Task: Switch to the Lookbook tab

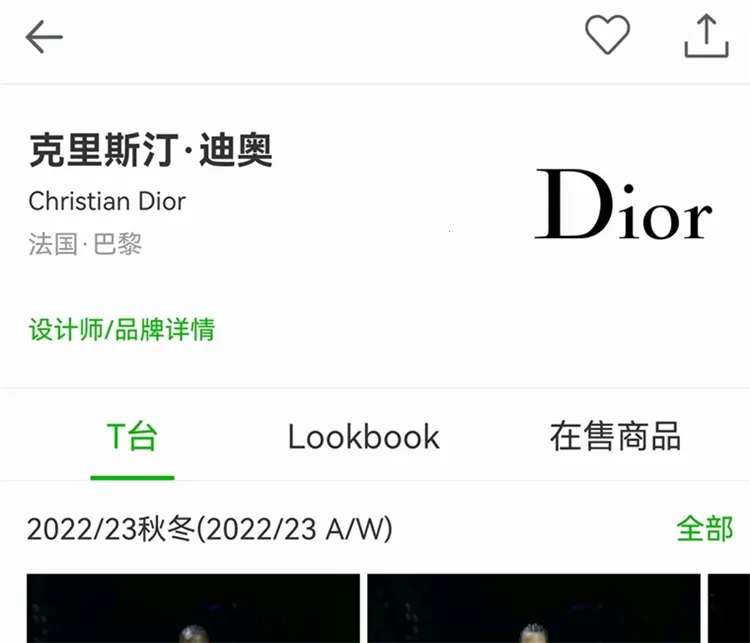Action: 363,437
